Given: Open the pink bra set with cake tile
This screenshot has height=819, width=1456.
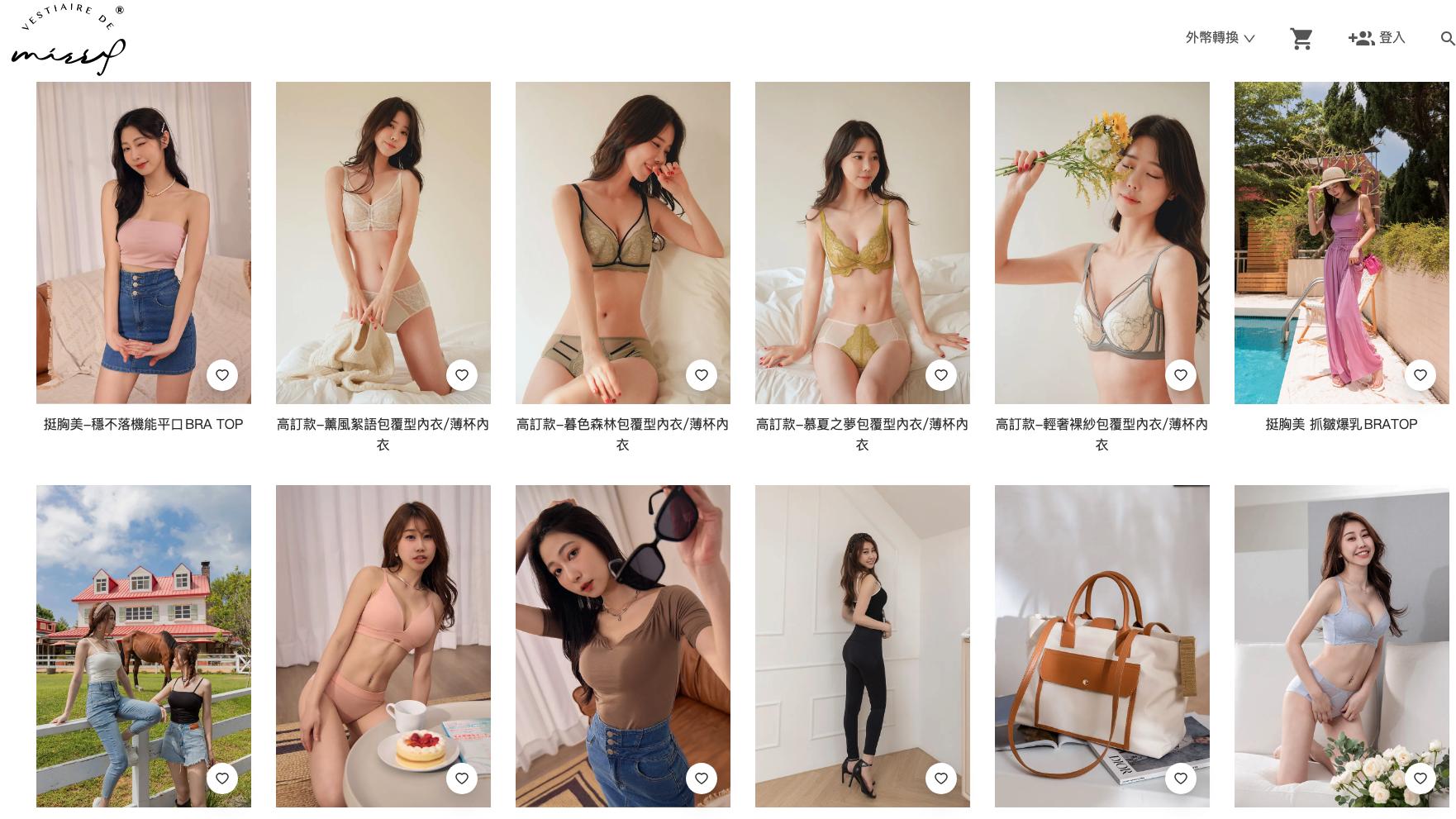Looking at the screenshot, I should point(383,645).
